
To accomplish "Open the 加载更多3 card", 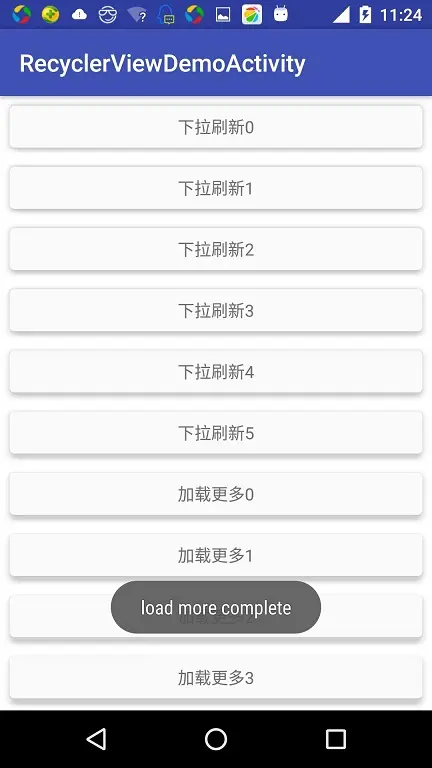I will click(x=216, y=678).
